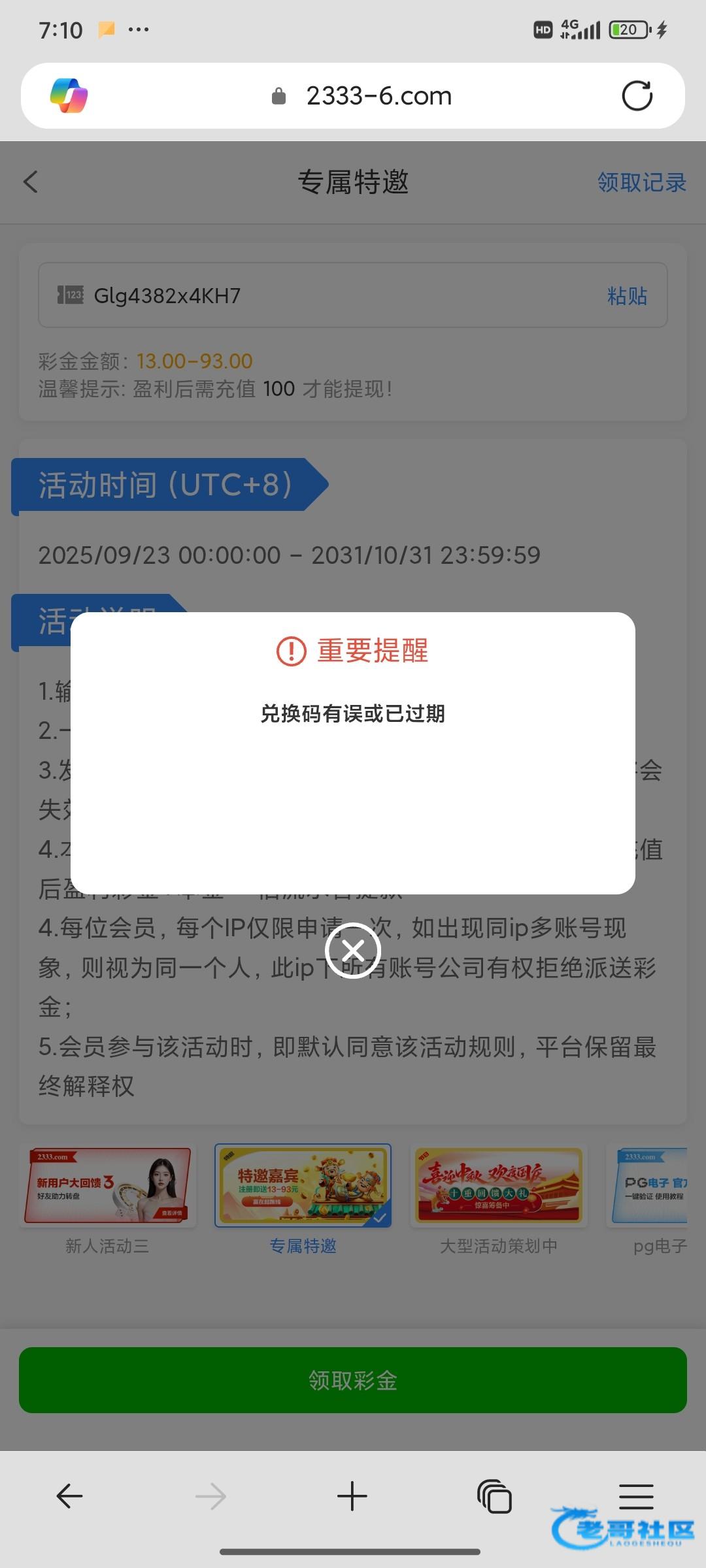View open browser tabs
Screen dimensions: 706x1568
[494, 1496]
